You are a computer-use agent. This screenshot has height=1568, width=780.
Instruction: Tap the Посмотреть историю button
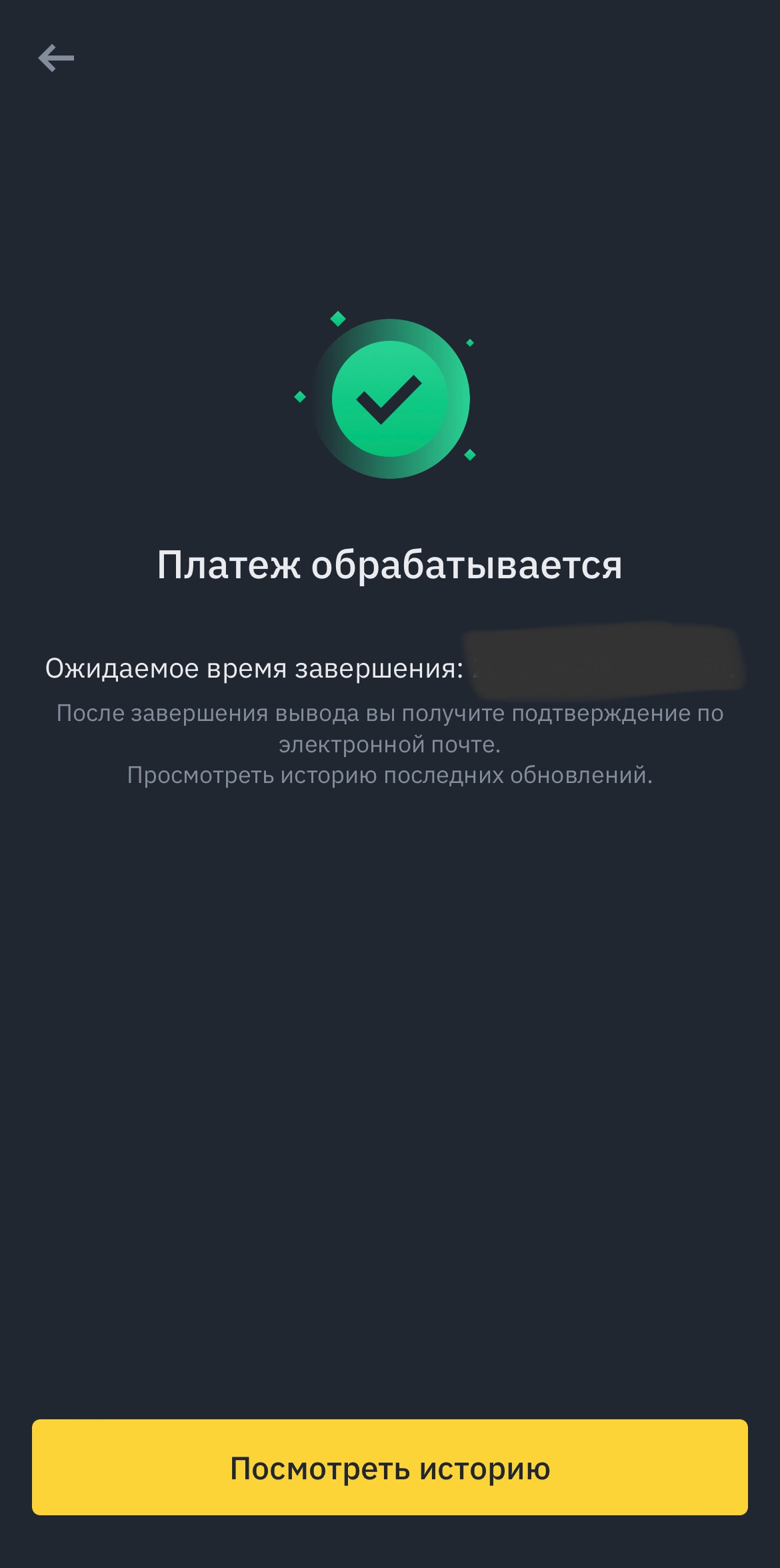390,1467
